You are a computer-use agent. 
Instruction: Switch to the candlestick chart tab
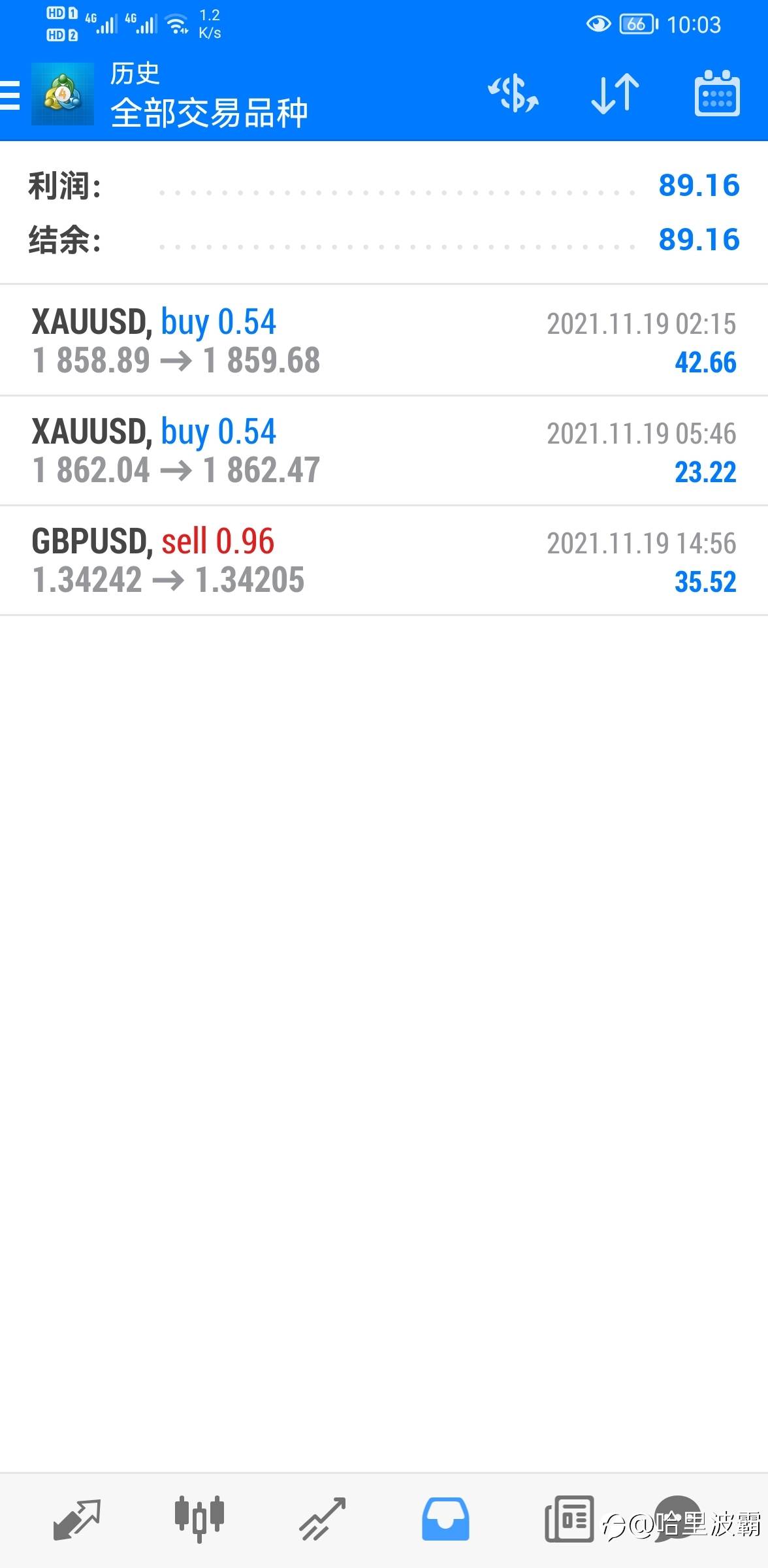[x=199, y=1520]
